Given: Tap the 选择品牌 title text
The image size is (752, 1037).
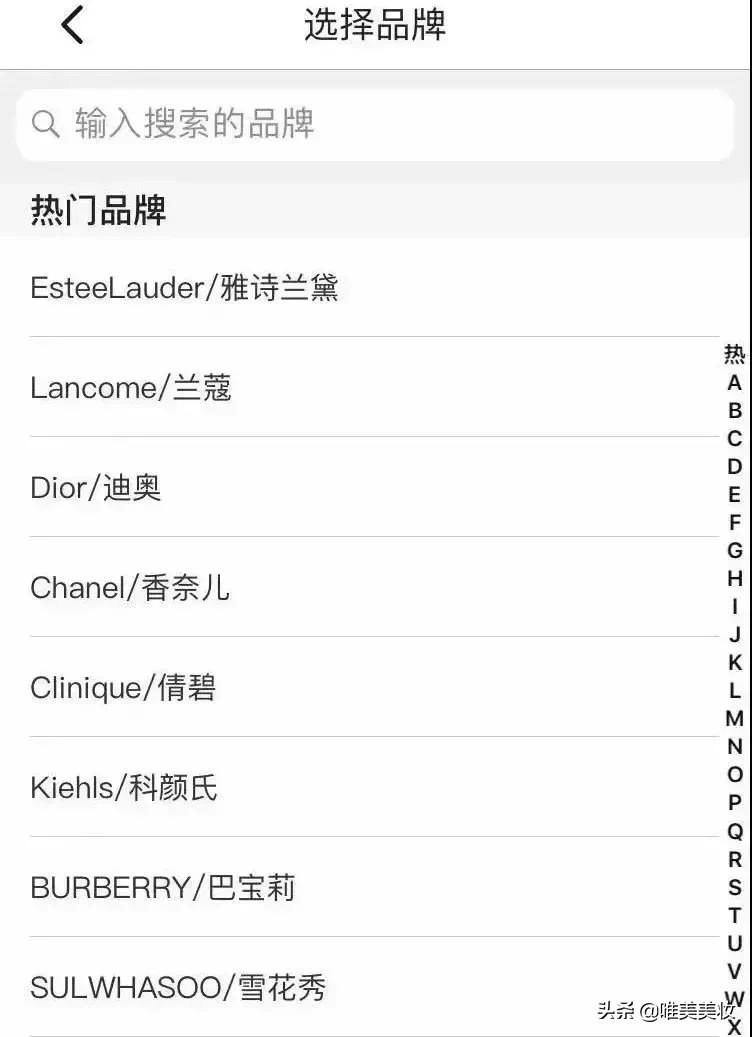Looking at the screenshot, I should (x=375, y=25).
